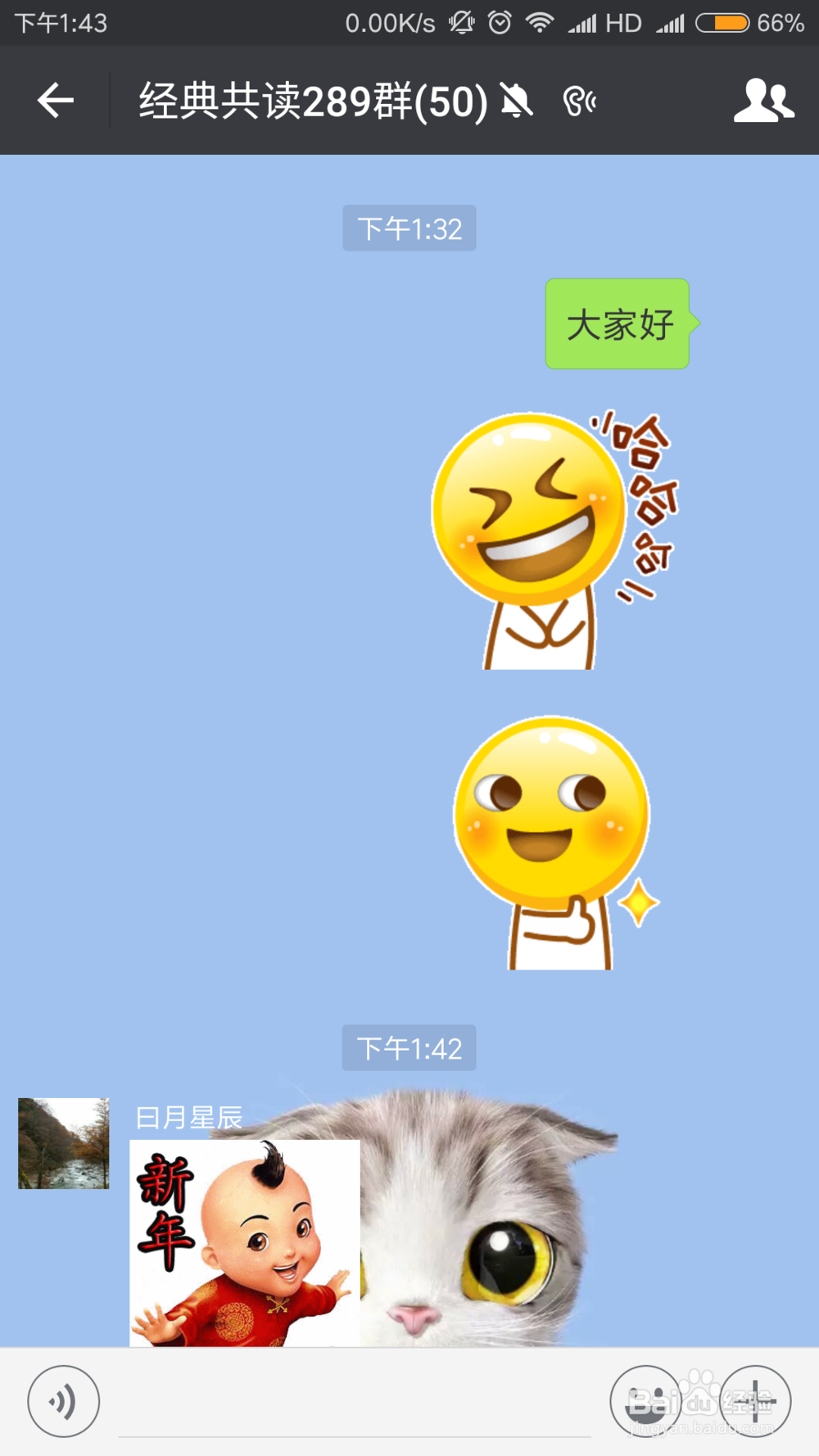Tap the 大家好 message bubble
The height and width of the screenshot is (1456, 819).
point(617,325)
